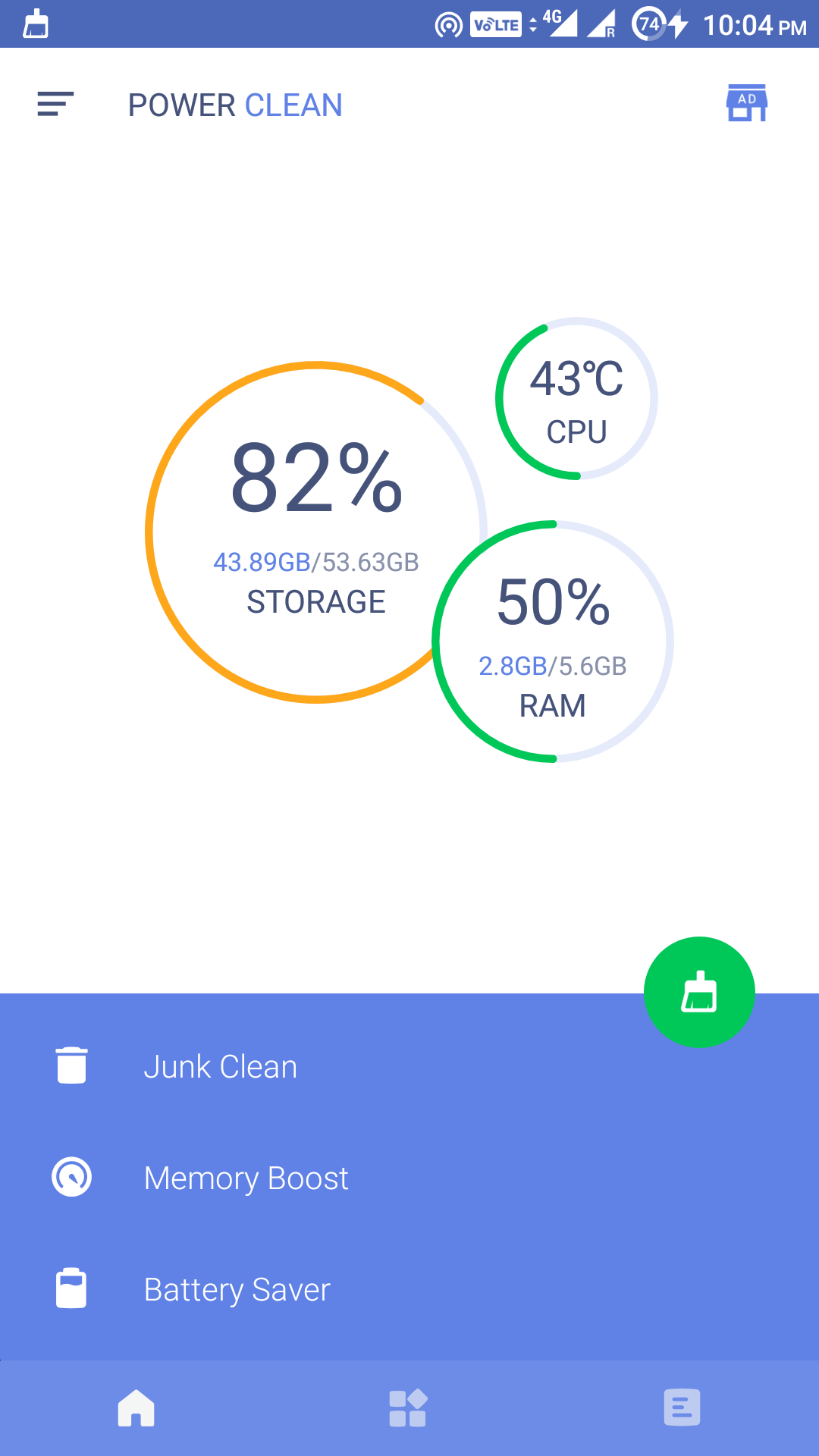
Task: Open the hamburger drawer menu
Action: (x=55, y=105)
